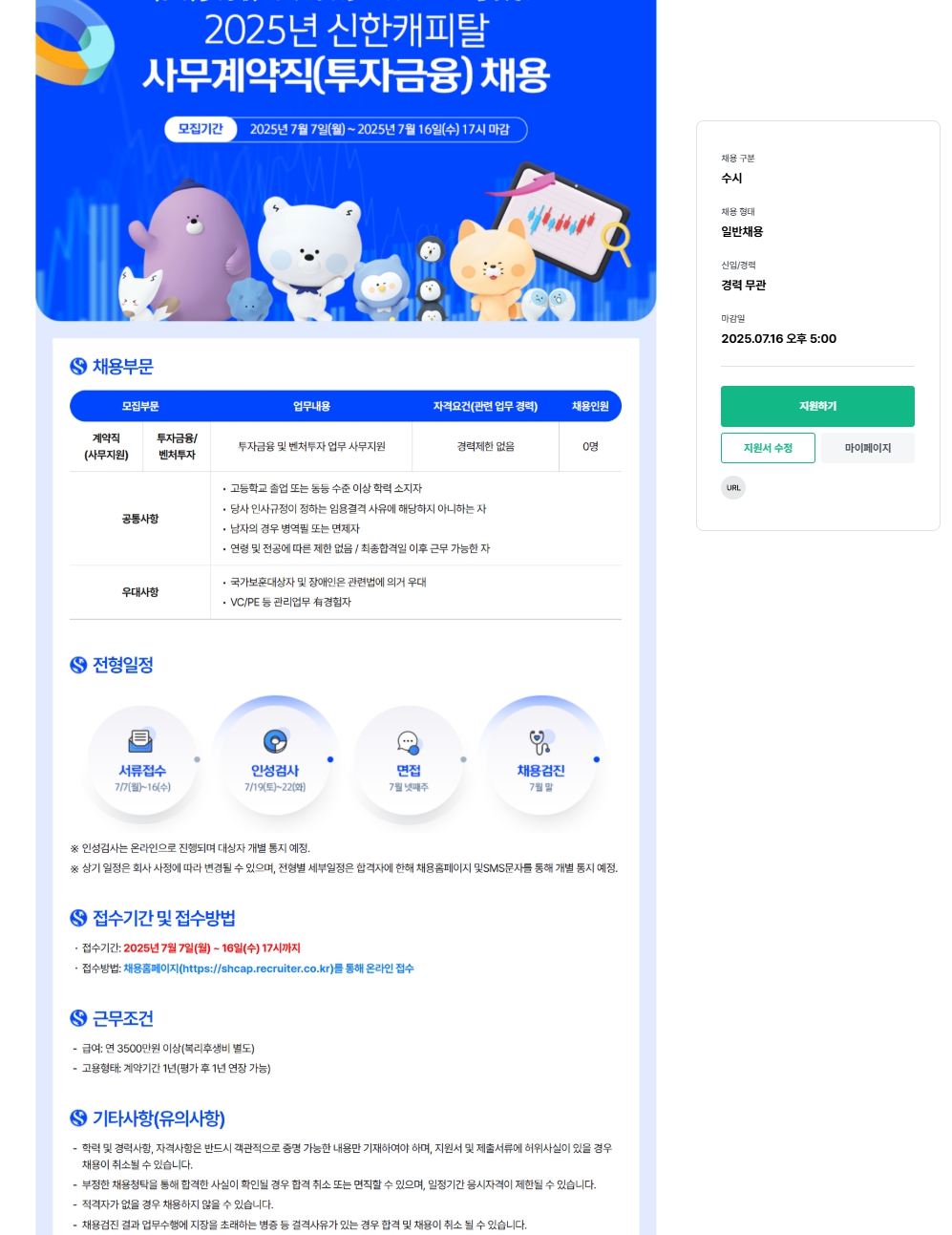Tap the green 지원하기 apply button
This screenshot has width=952, height=1235.
click(x=817, y=406)
